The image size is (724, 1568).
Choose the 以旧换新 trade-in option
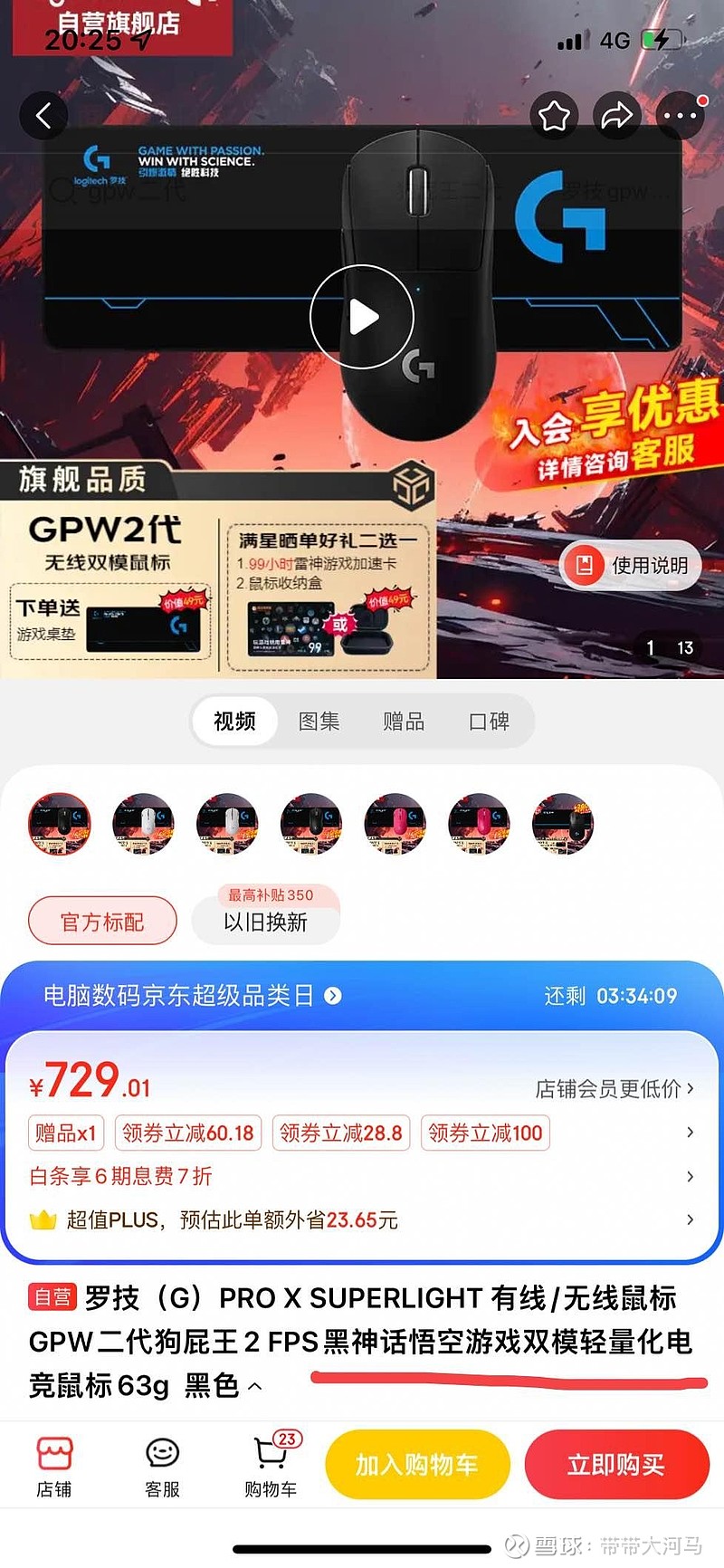(x=265, y=922)
